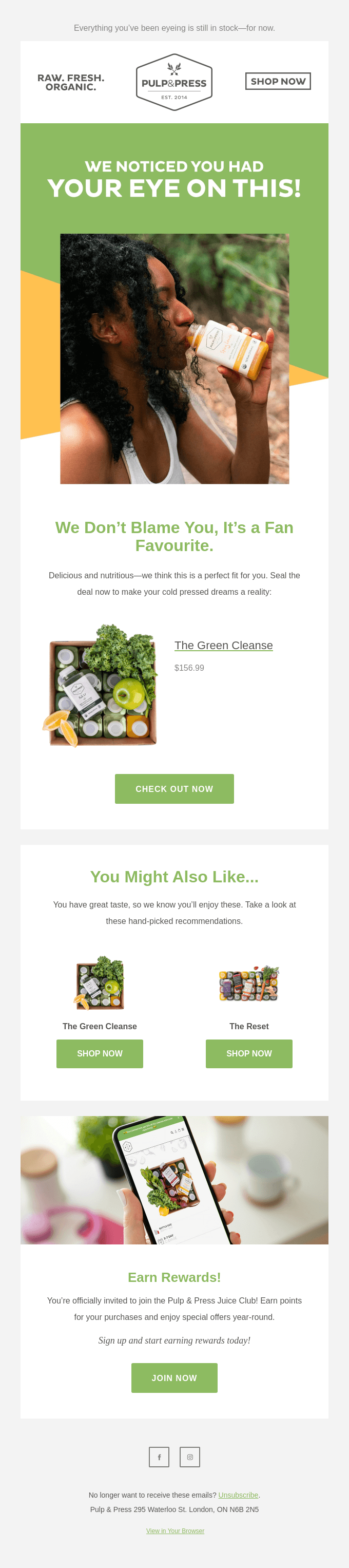Unsubscribe from these emails
The height and width of the screenshot is (1568, 349).
tap(238, 1495)
